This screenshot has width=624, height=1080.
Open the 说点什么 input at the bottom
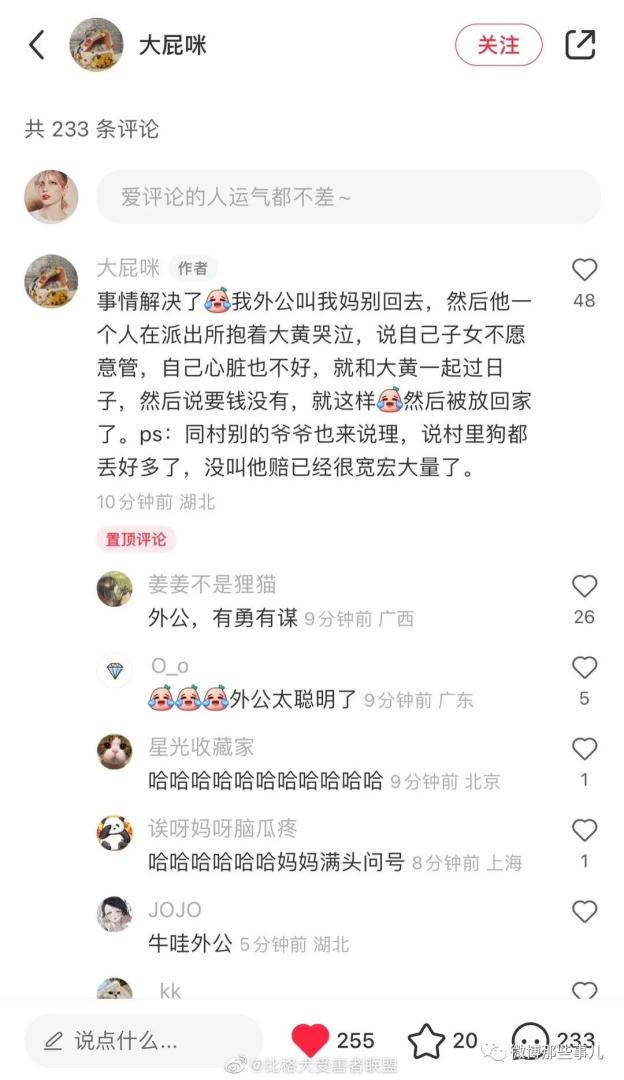click(x=142, y=1041)
